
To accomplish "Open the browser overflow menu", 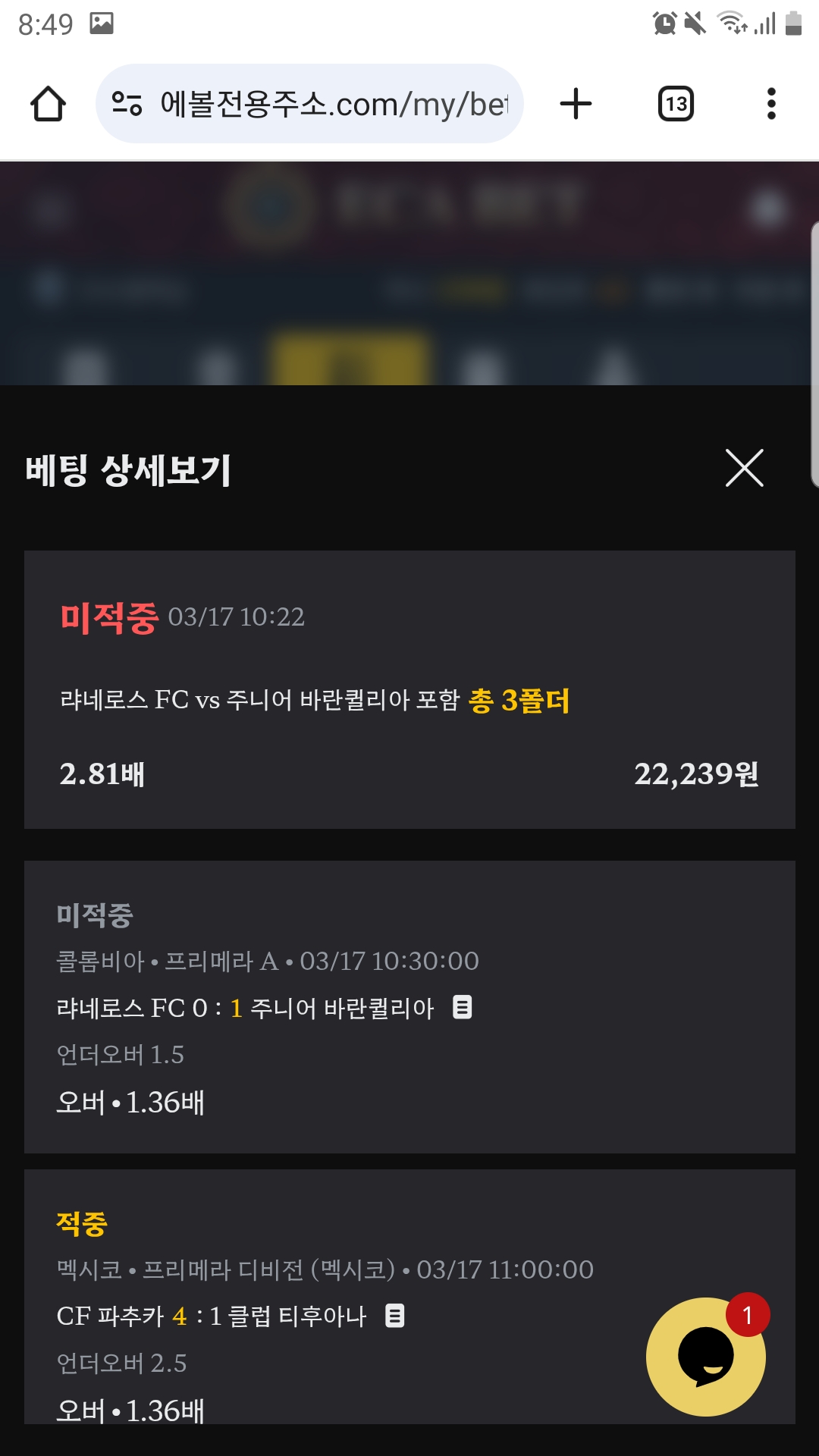I will click(771, 104).
